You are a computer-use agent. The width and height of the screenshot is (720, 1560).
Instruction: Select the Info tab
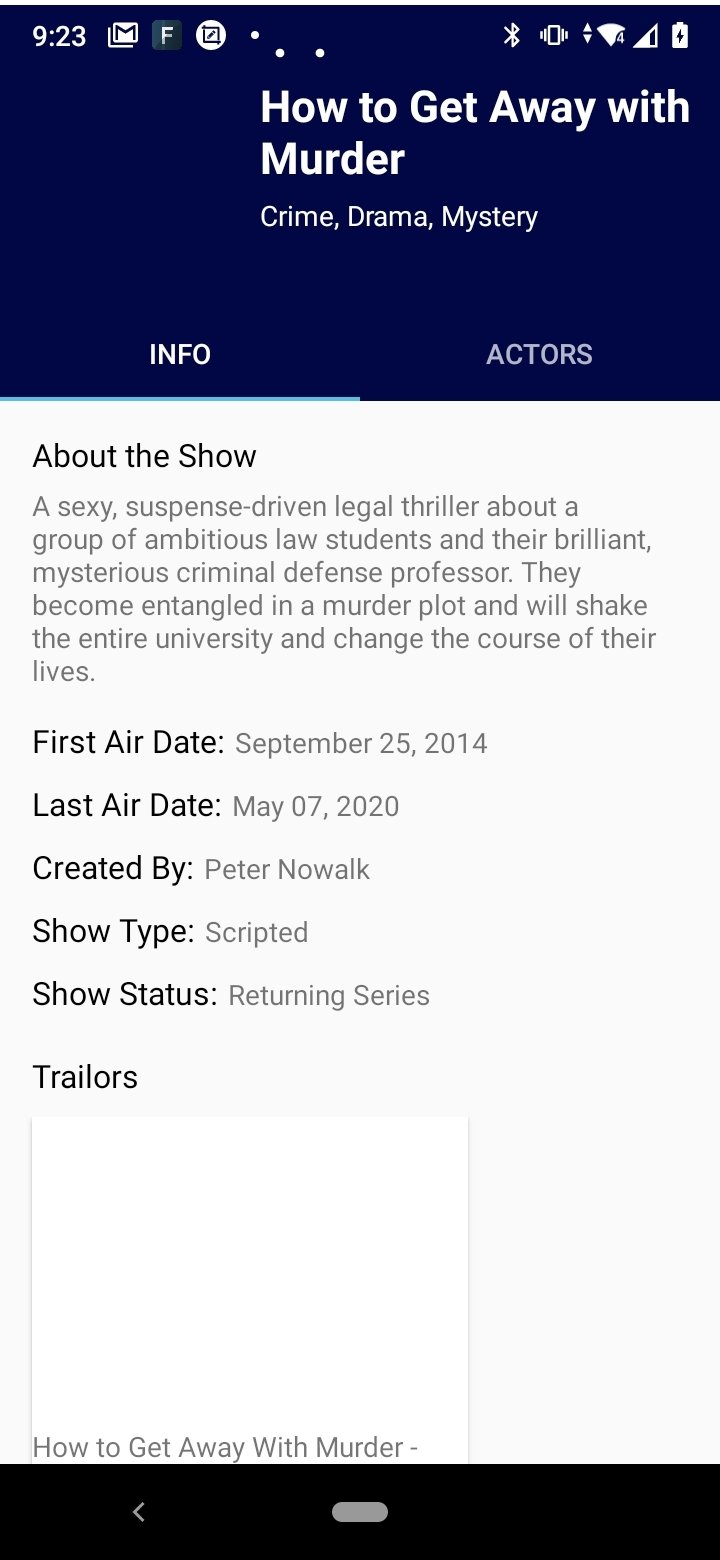(x=180, y=354)
